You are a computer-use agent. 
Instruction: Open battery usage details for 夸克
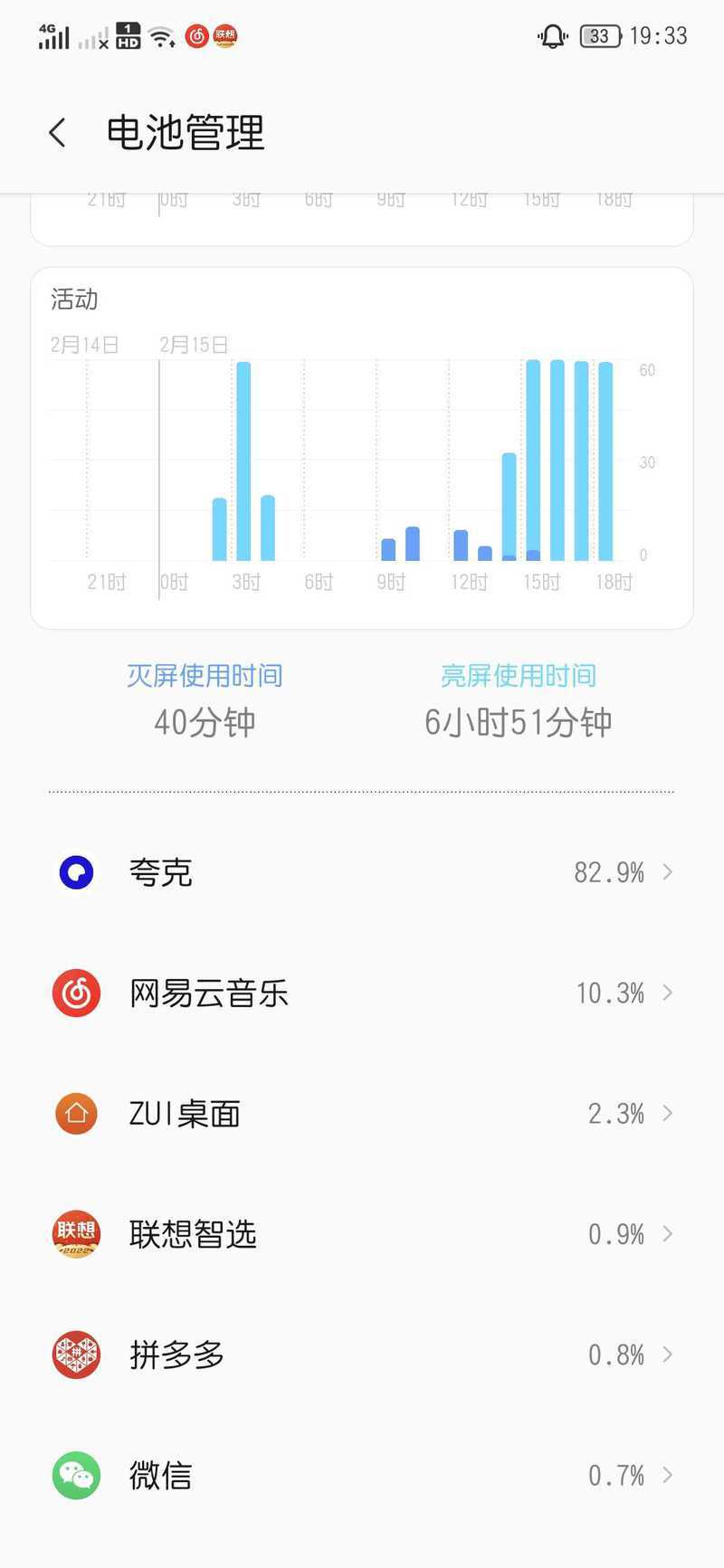(362, 872)
